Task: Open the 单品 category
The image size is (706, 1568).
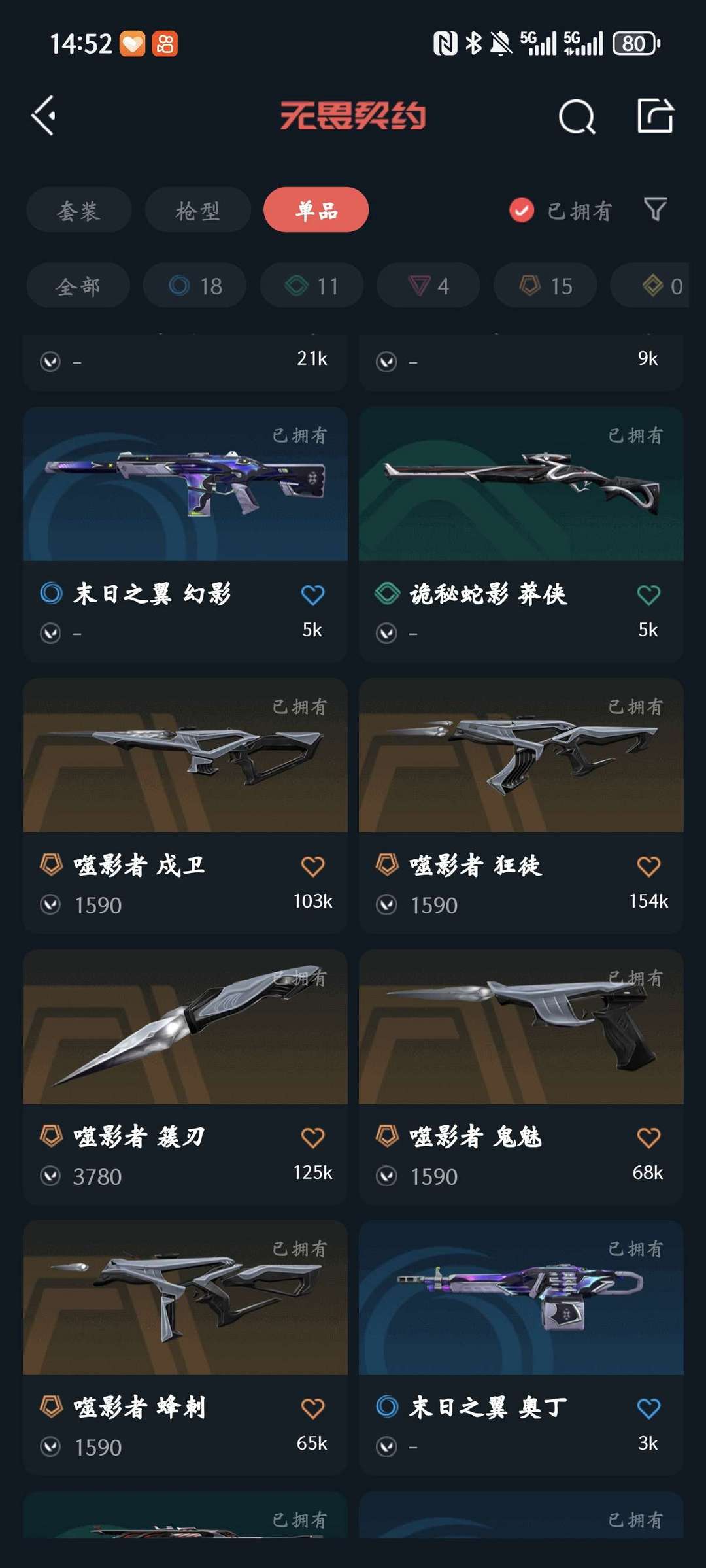Action: point(316,210)
